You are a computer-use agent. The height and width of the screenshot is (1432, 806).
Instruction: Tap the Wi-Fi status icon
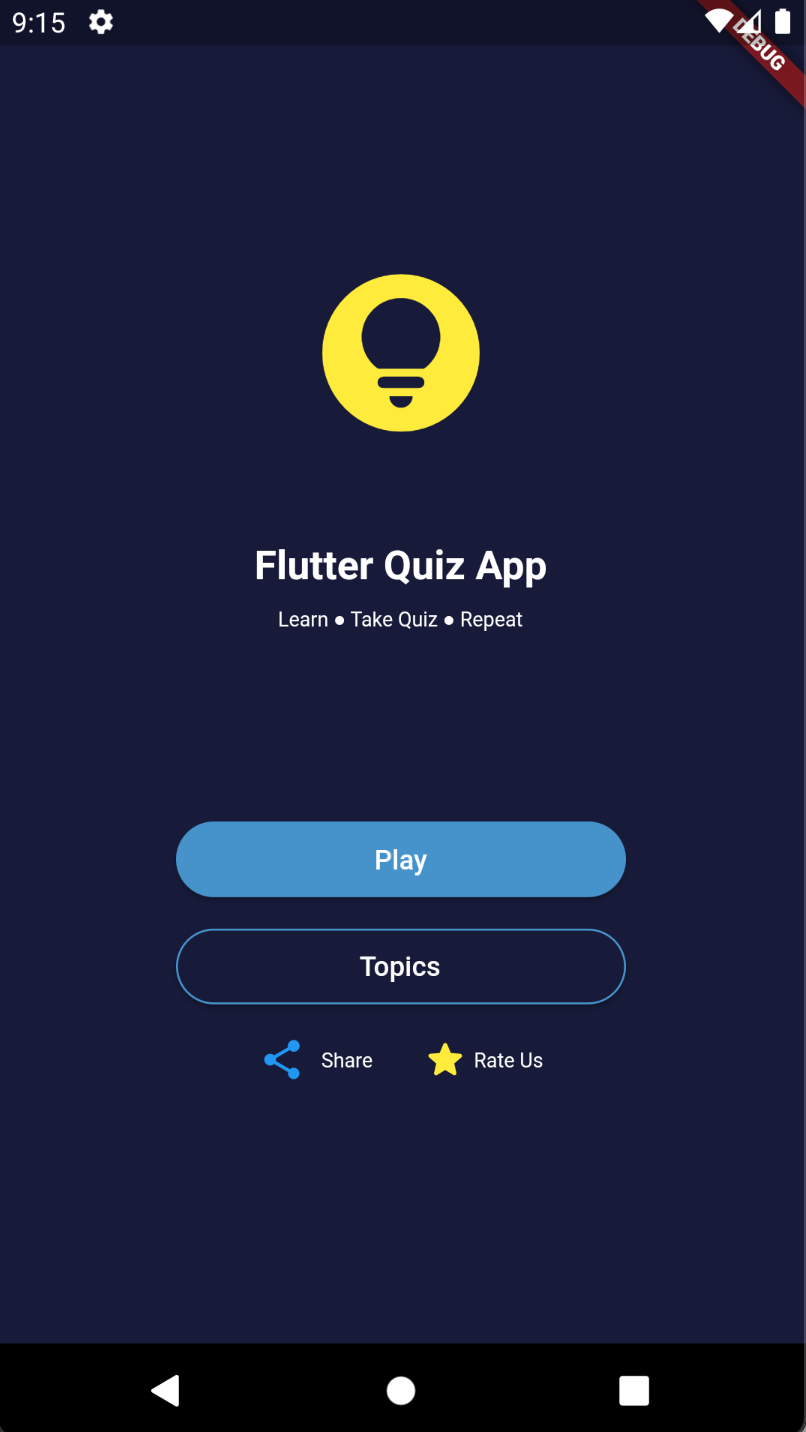click(718, 21)
